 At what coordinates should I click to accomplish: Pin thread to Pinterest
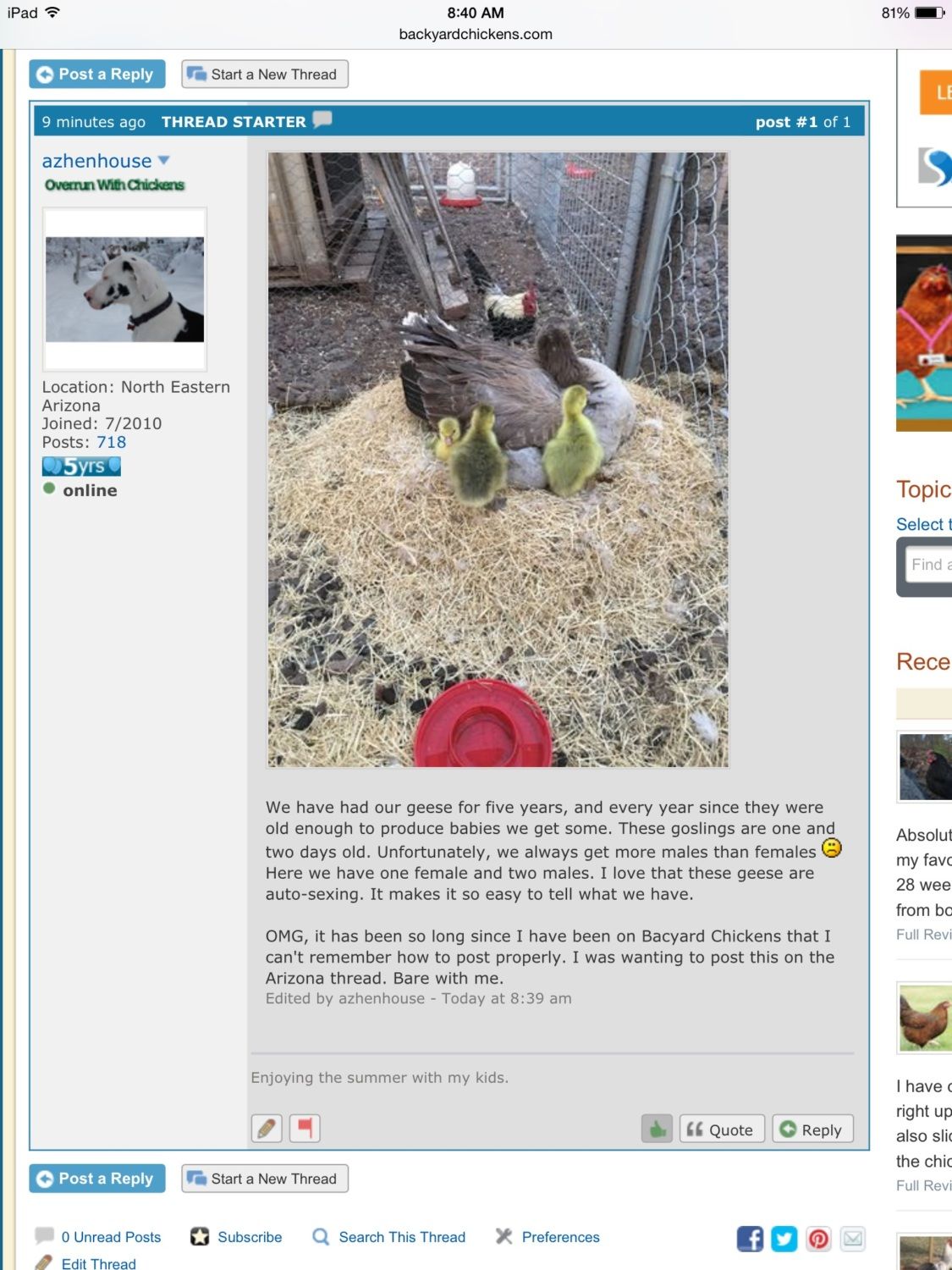tap(818, 1239)
